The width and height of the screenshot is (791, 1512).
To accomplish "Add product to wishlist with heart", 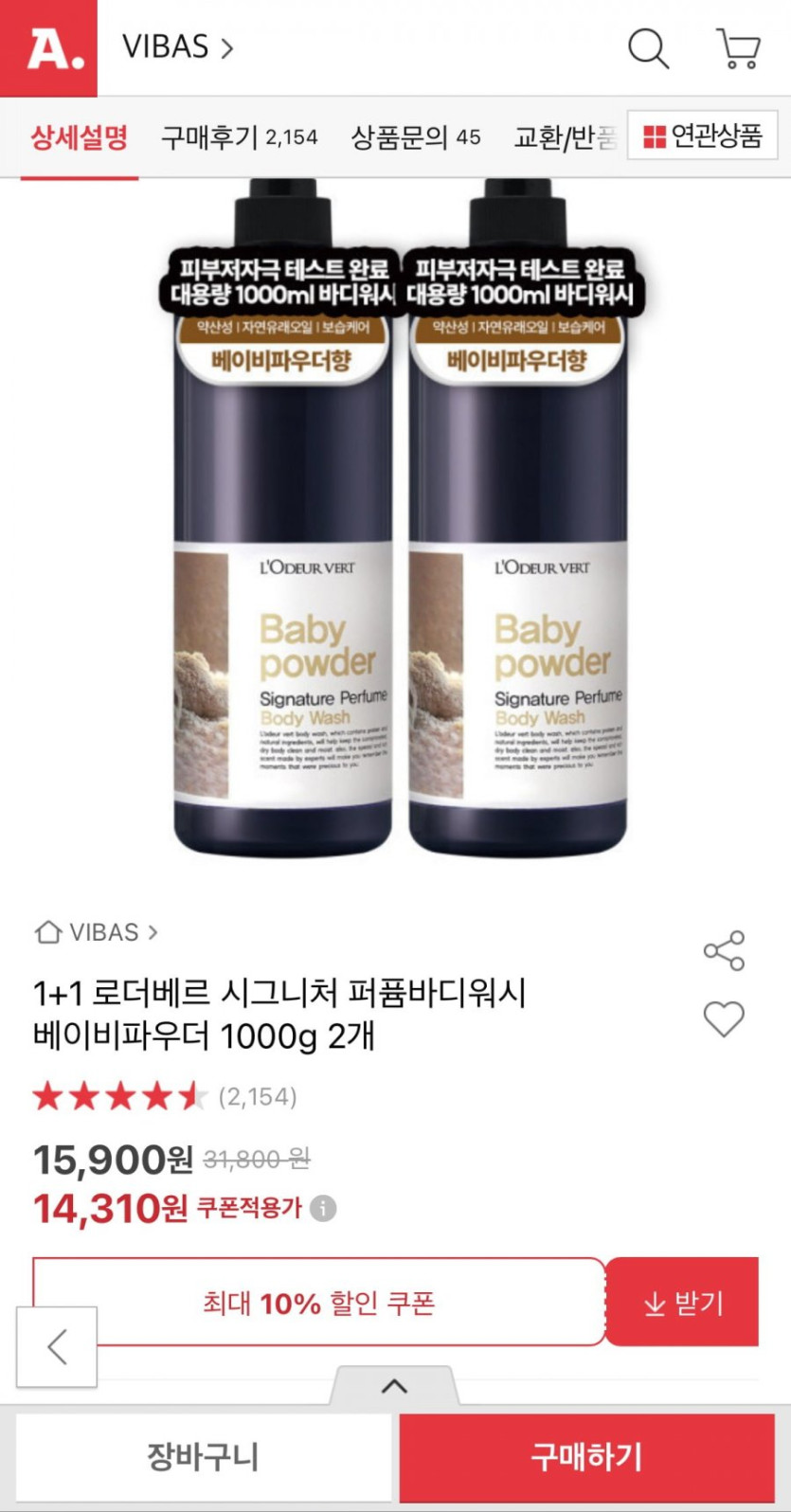I will [724, 1019].
